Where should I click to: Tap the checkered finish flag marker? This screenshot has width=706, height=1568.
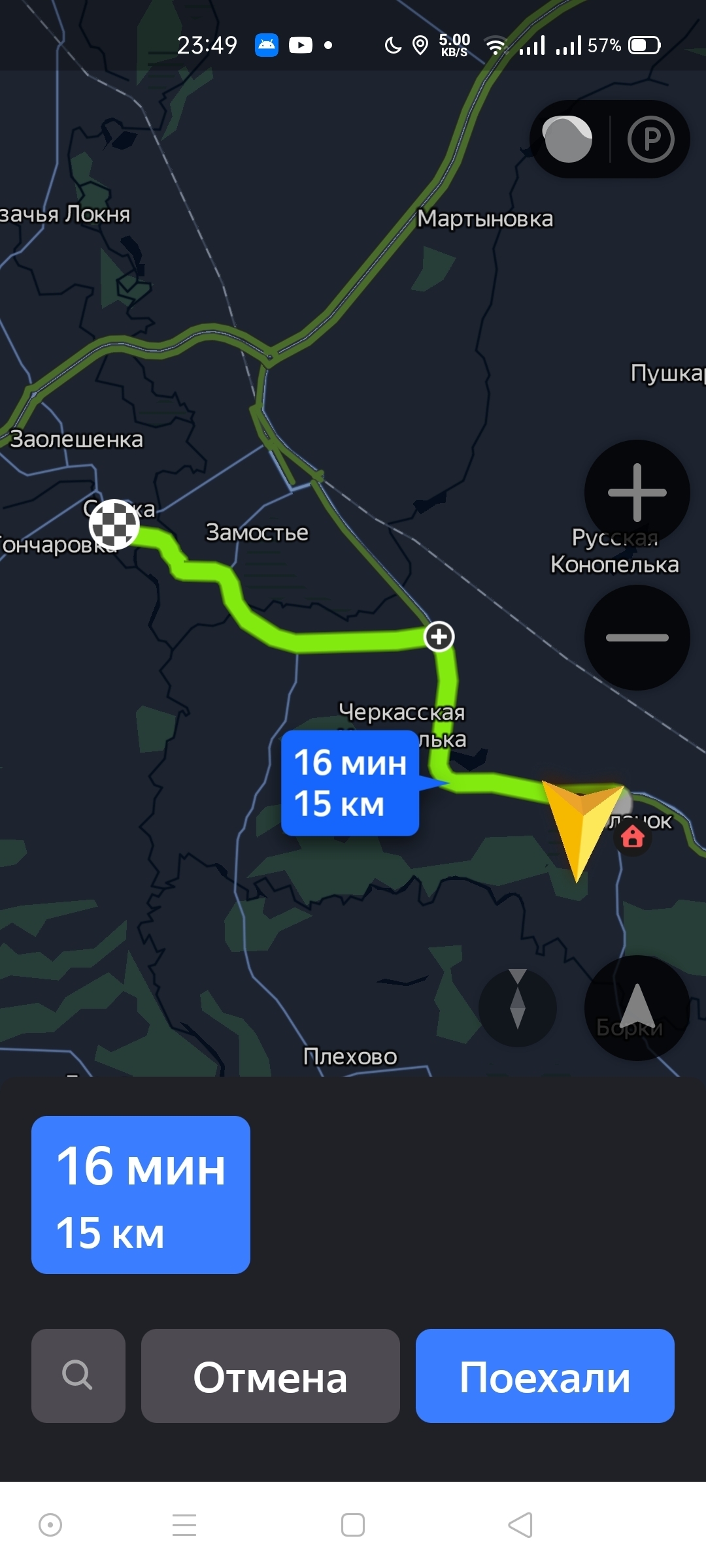click(114, 524)
